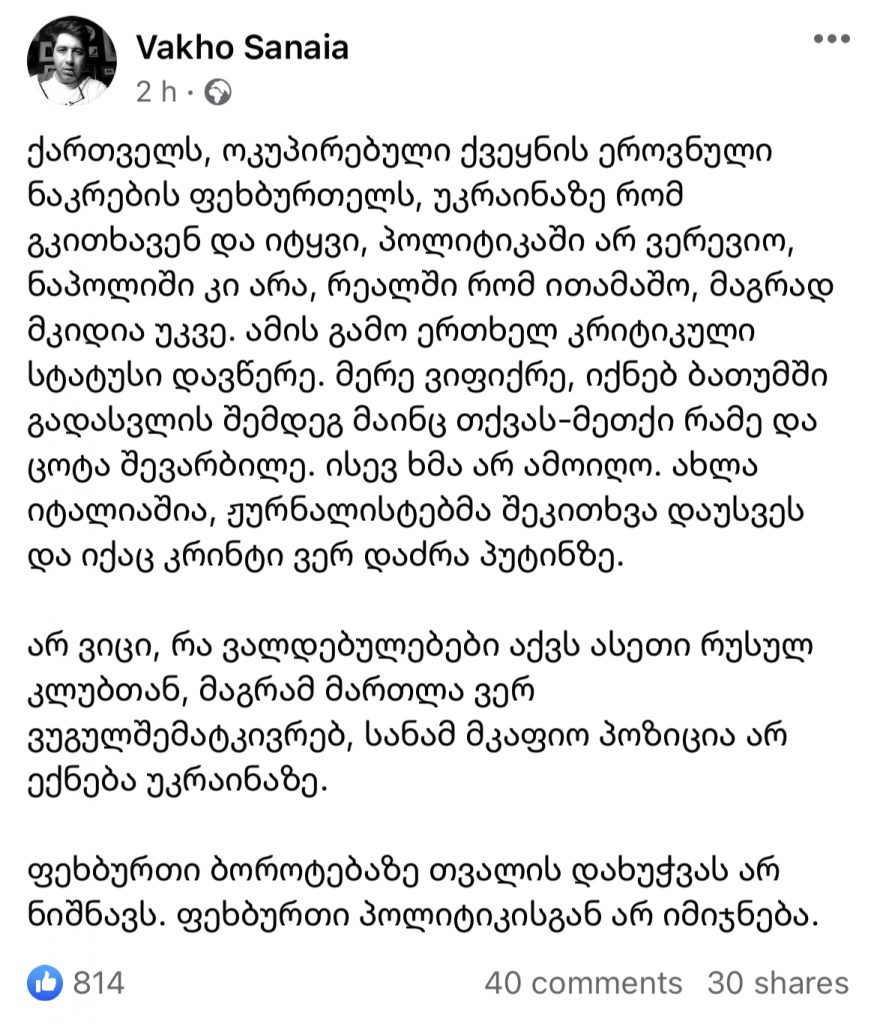
Task: Open the 40 comments
Action: [583, 983]
